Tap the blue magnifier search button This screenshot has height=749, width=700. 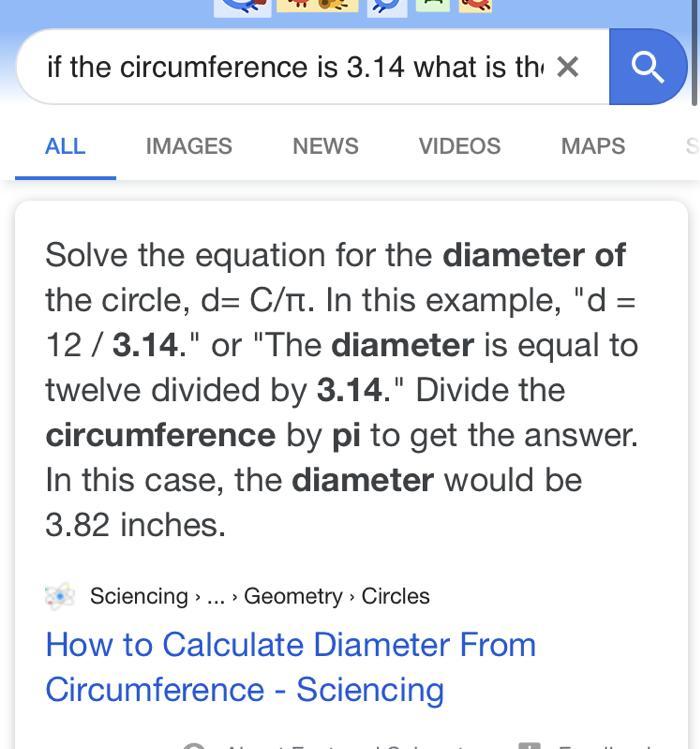pos(647,66)
